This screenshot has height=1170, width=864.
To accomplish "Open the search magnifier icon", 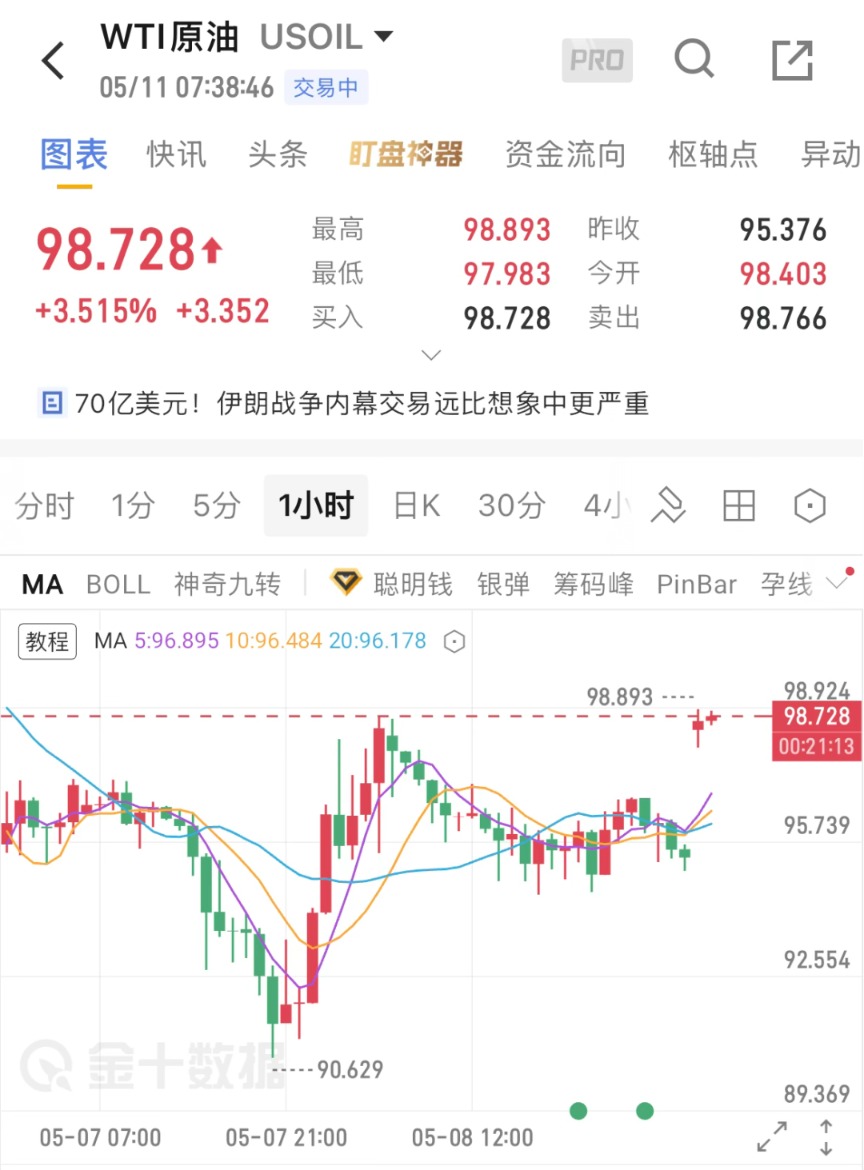I will 694,59.
